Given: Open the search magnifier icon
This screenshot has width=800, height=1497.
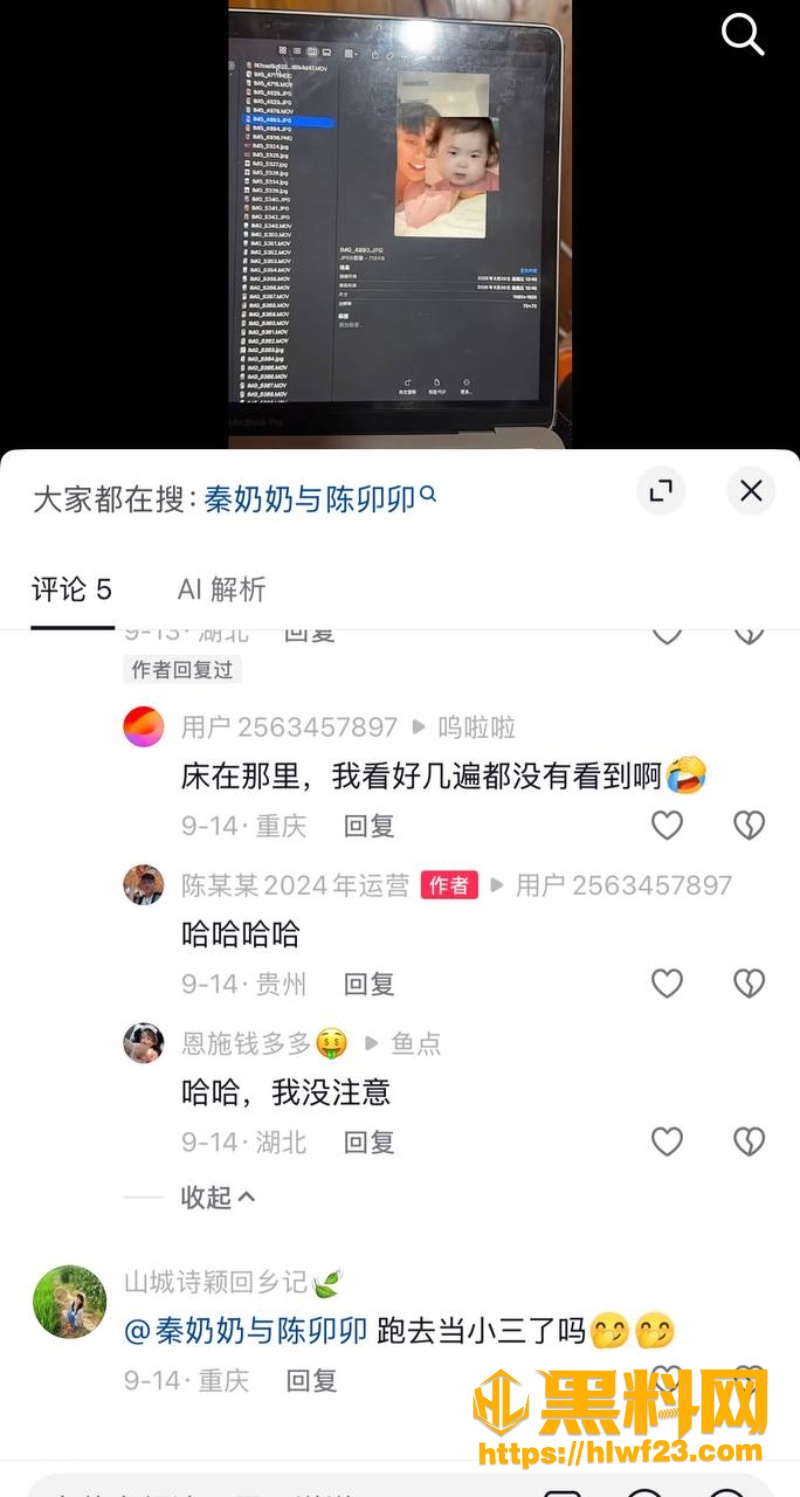Looking at the screenshot, I should coord(743,35).
